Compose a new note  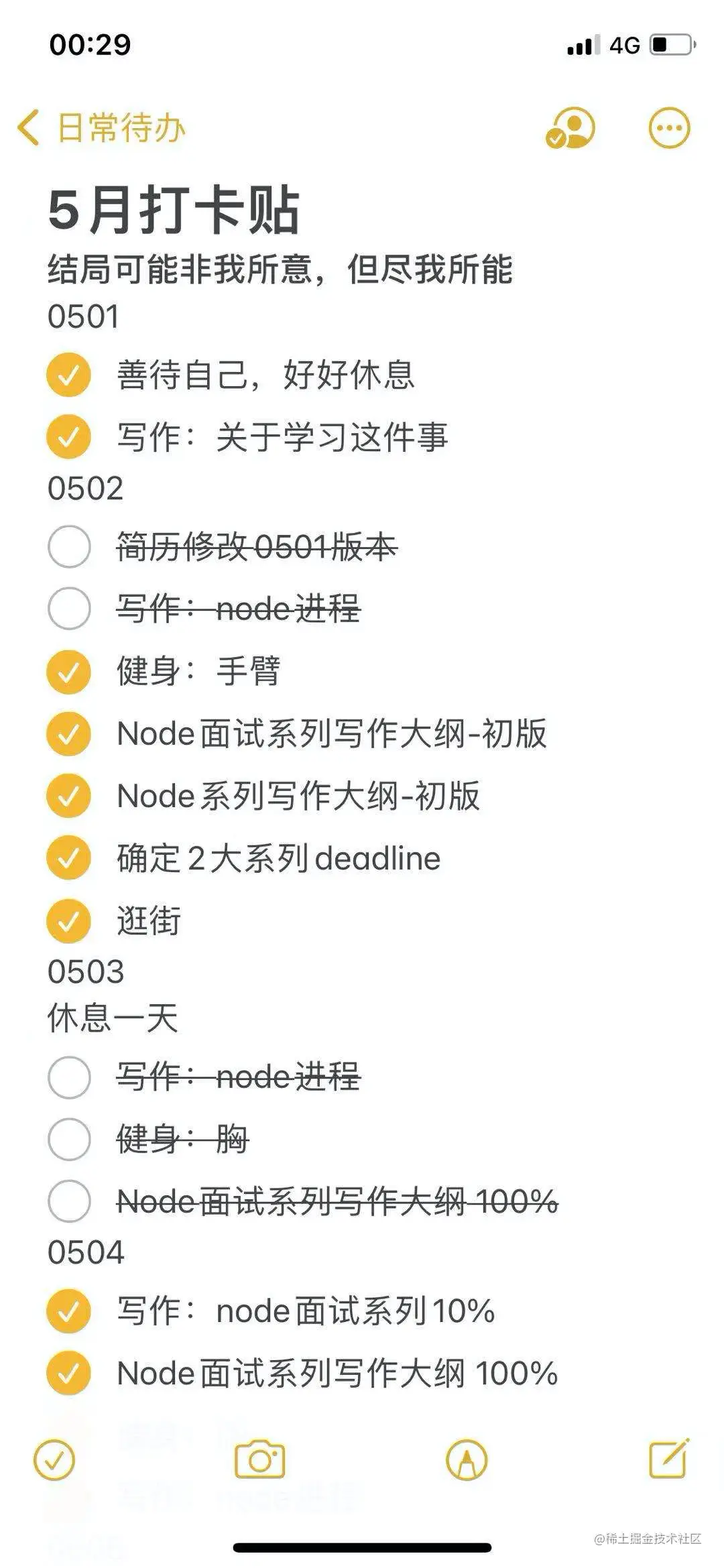669,1458
